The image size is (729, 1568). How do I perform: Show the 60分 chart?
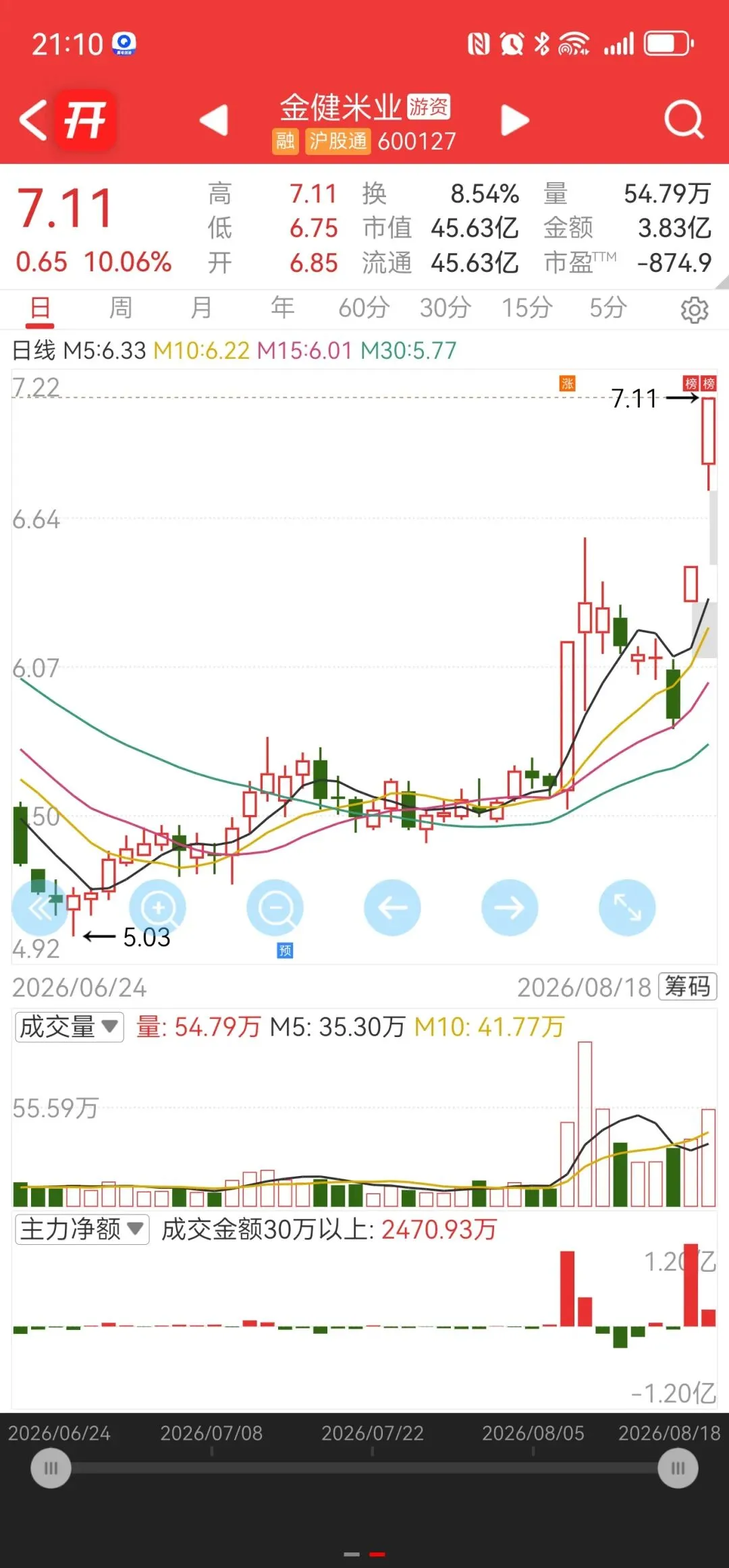pos(364,308)
